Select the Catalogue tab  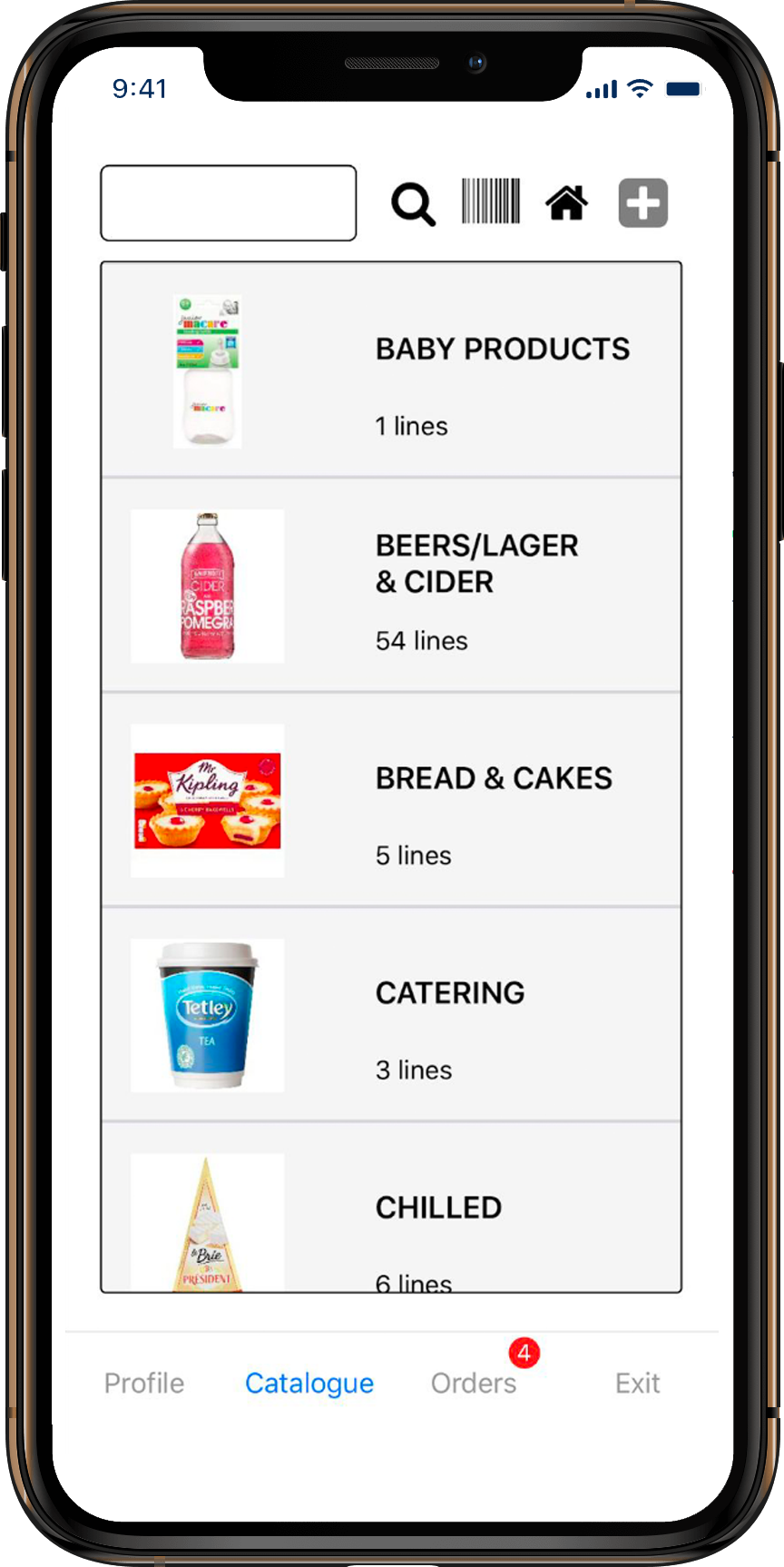[309, 1383]
